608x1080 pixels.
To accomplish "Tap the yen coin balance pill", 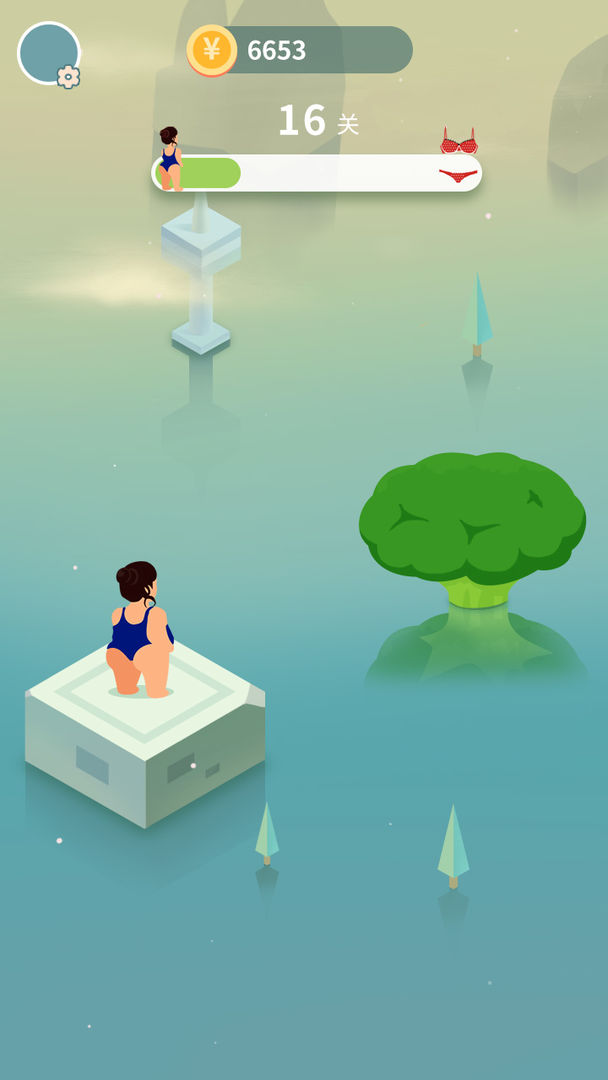I will [300, 50].
